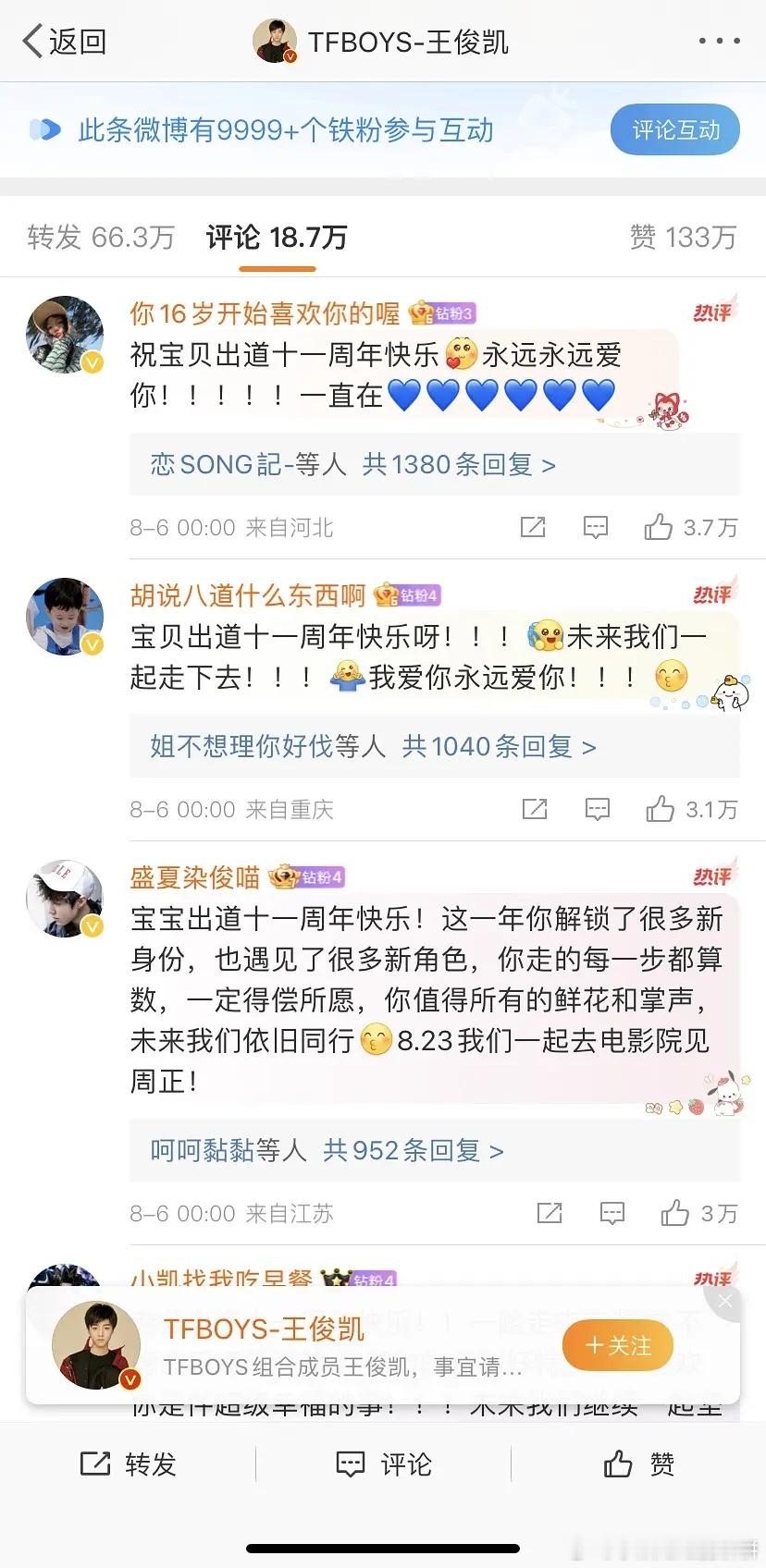Tap the 评论互动 button in the banner
Viewport: 766px width, 1568px height.
point(674,129)
